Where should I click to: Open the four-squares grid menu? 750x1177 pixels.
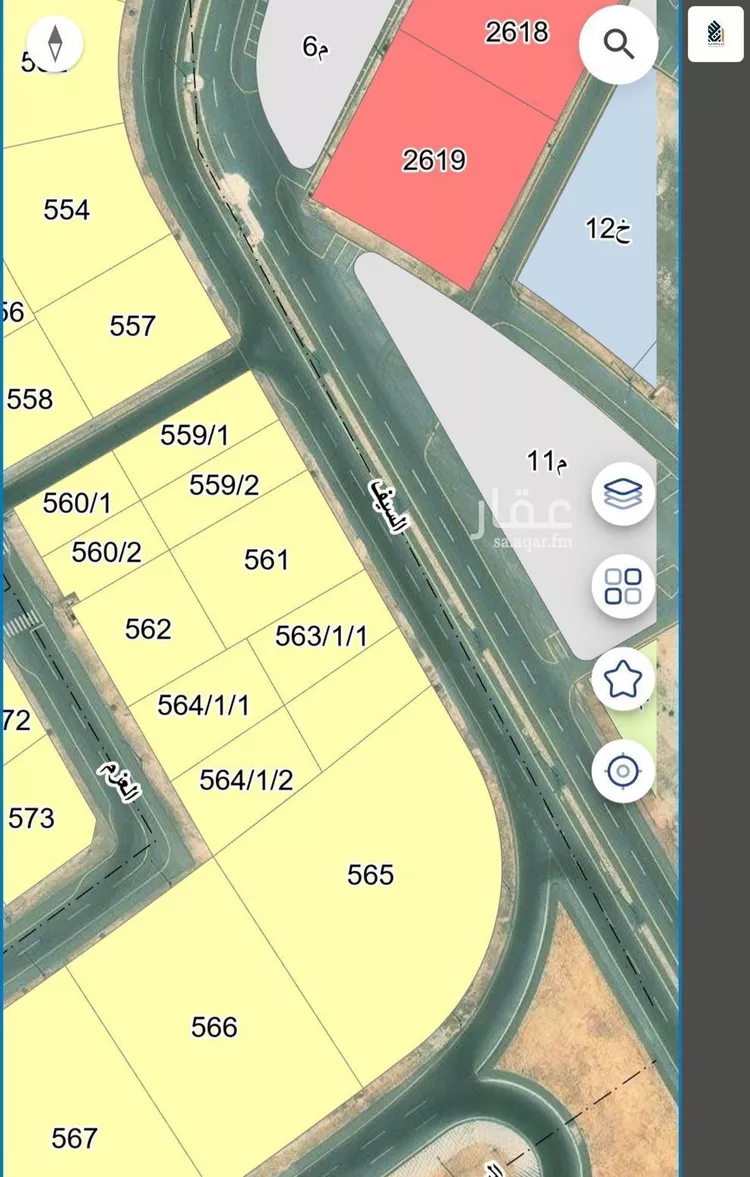click(623, 586)
